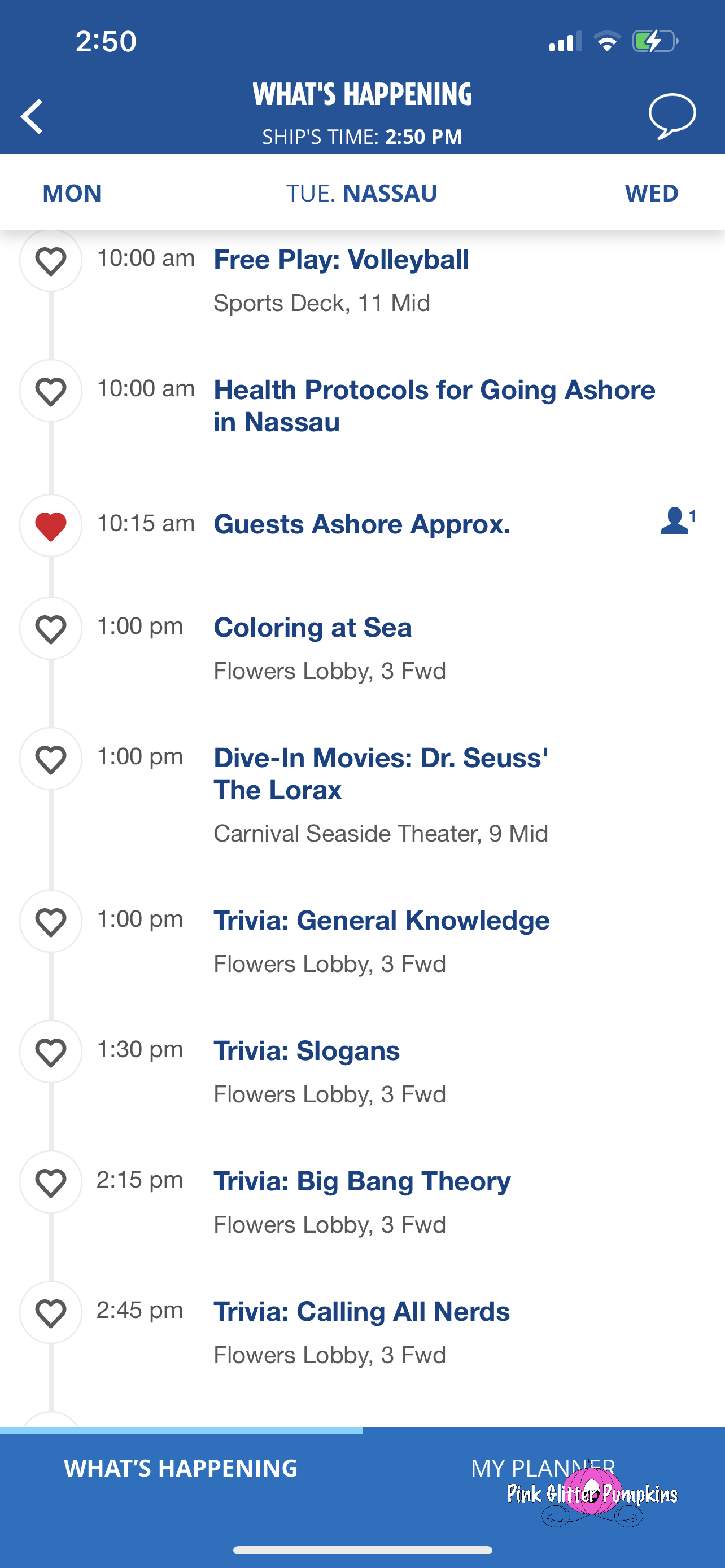Screen dimensions: 725x1568
Task: Select the TUE. NASSAU day tab
Action: (361, 193)
